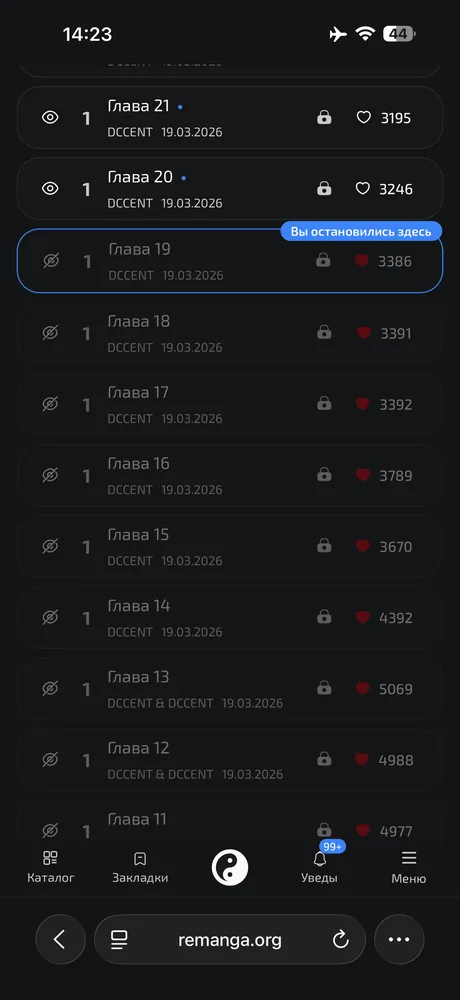This screenshot has height=1000, width=460.
Task: Tap the lock icon on Глава 14
Action: tap(324, 617)
